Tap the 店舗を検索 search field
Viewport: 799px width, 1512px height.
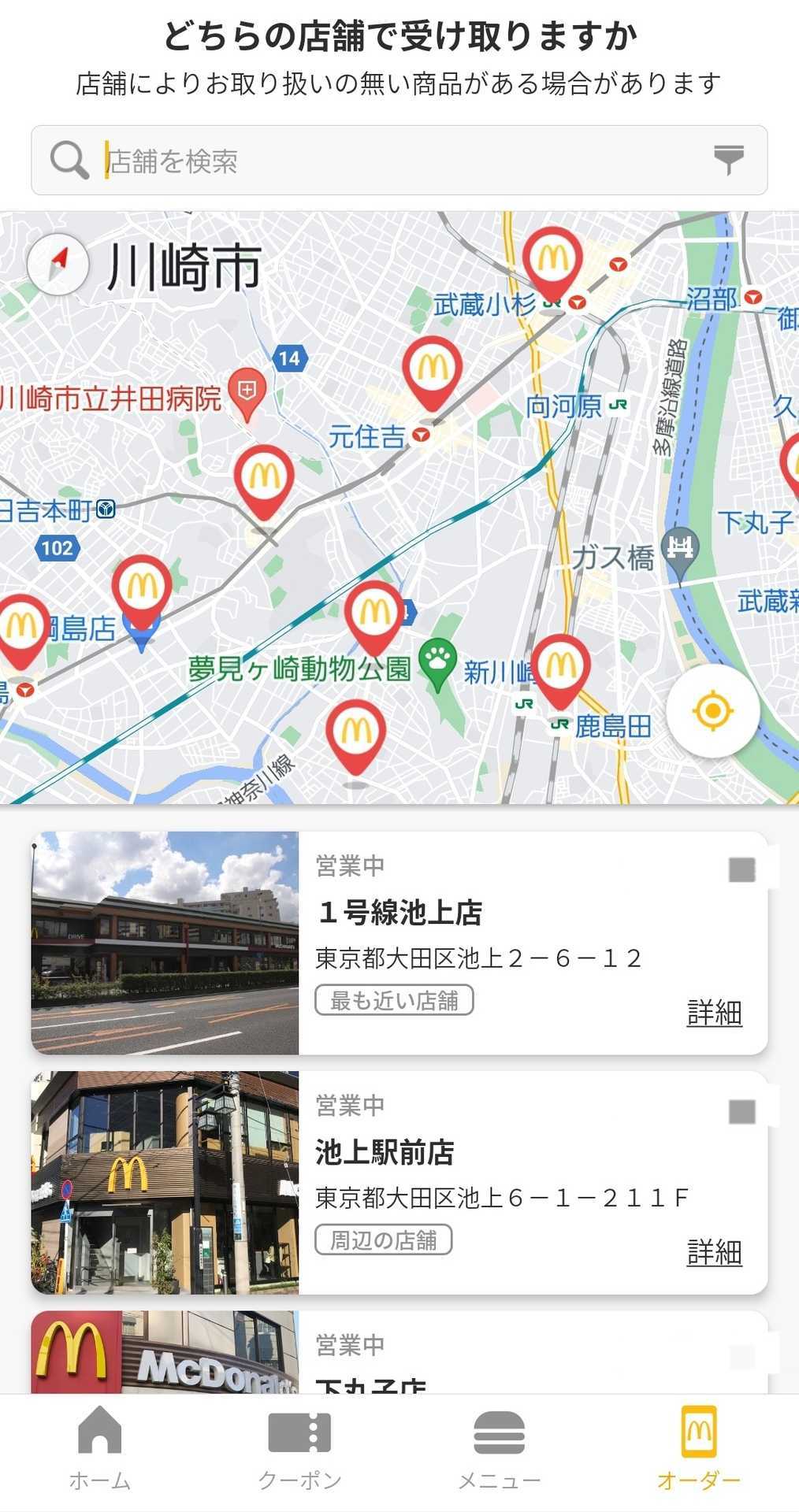point(394,161)
